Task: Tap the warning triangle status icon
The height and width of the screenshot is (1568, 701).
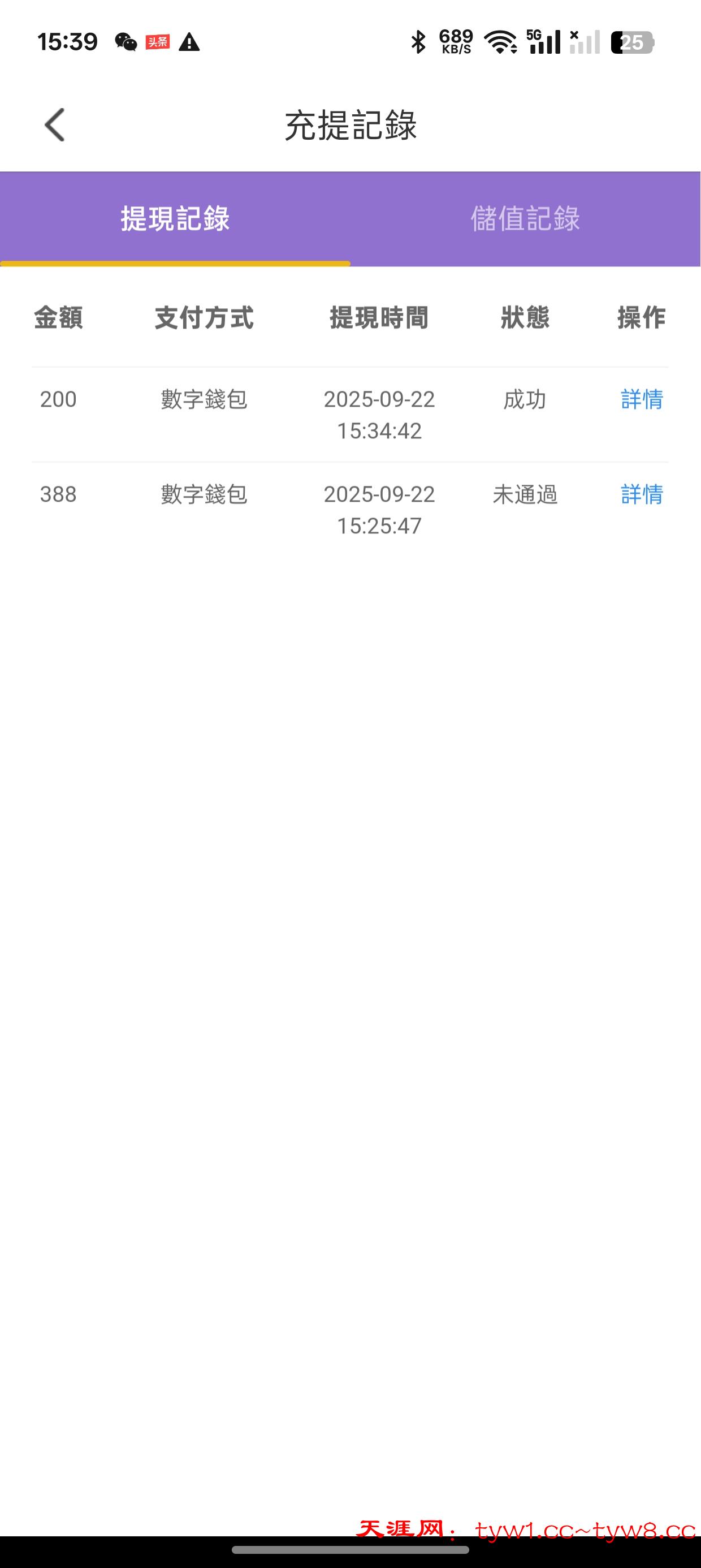Action: pyautogui.click(x=191, y=41)
